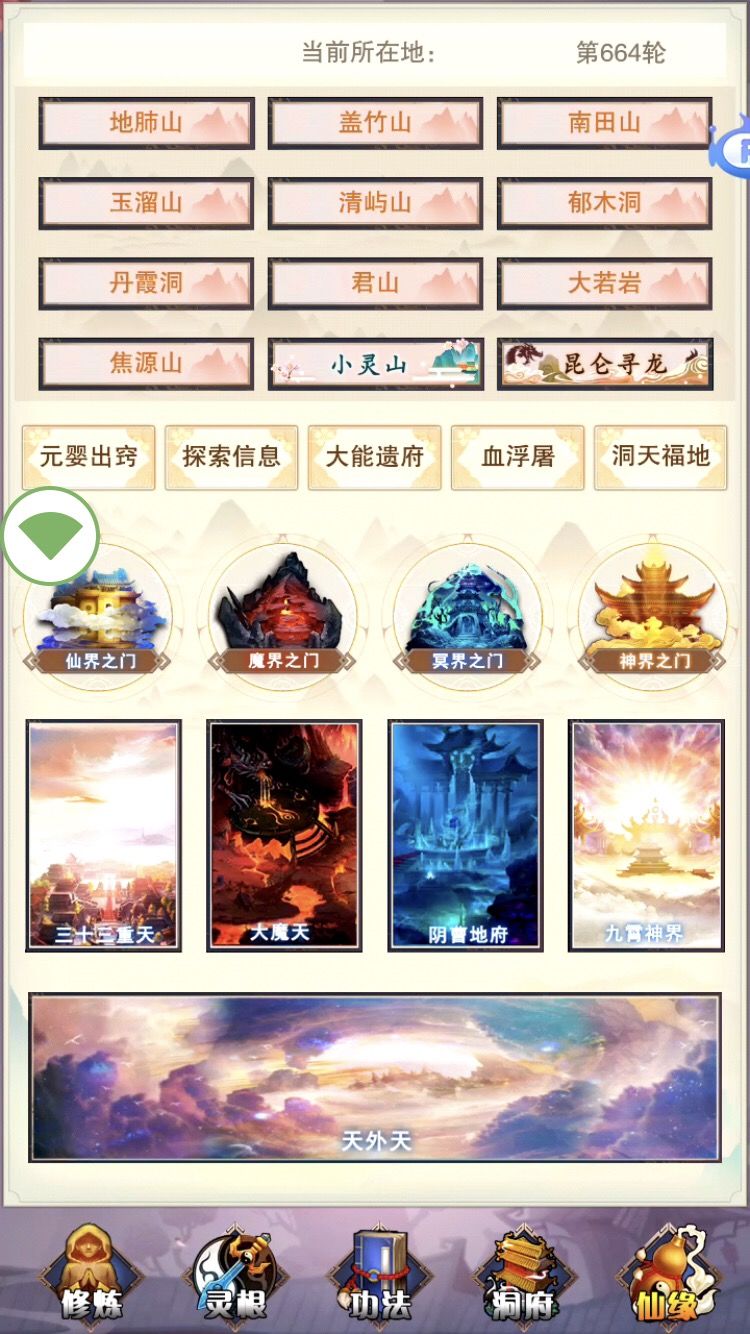Screen dimensions: 750x1334
Task: Enter the 阴曹地府 realm card
Action: click(x=465, y=835)
